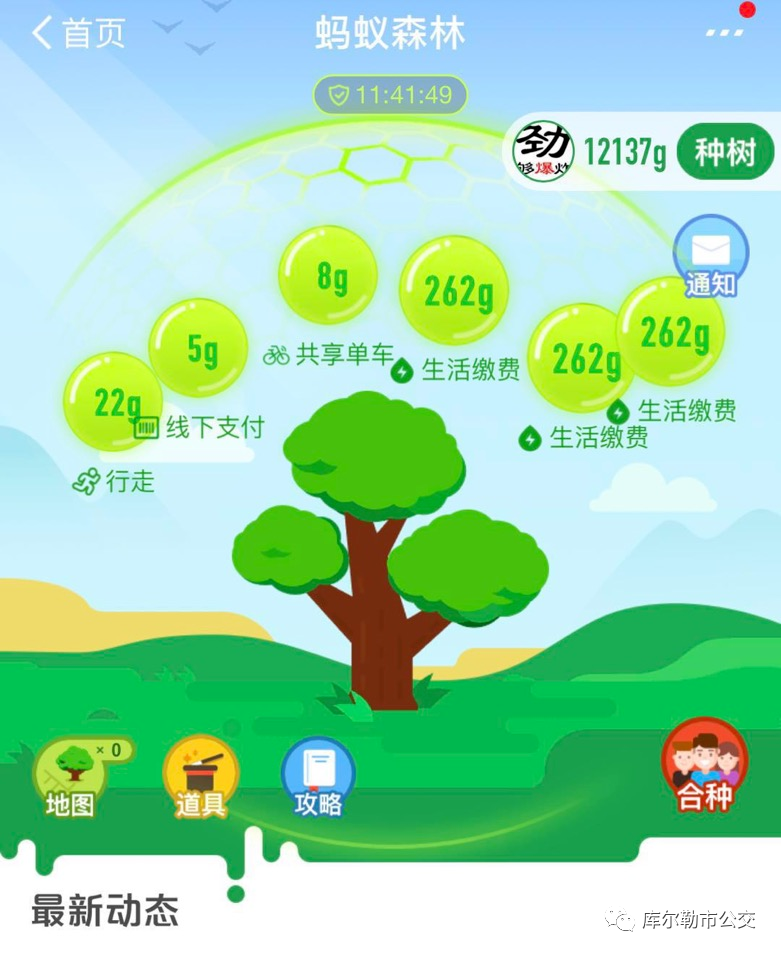
Task: Tap the 11:41:49 shield protection timer
Action: coord(390,96)
